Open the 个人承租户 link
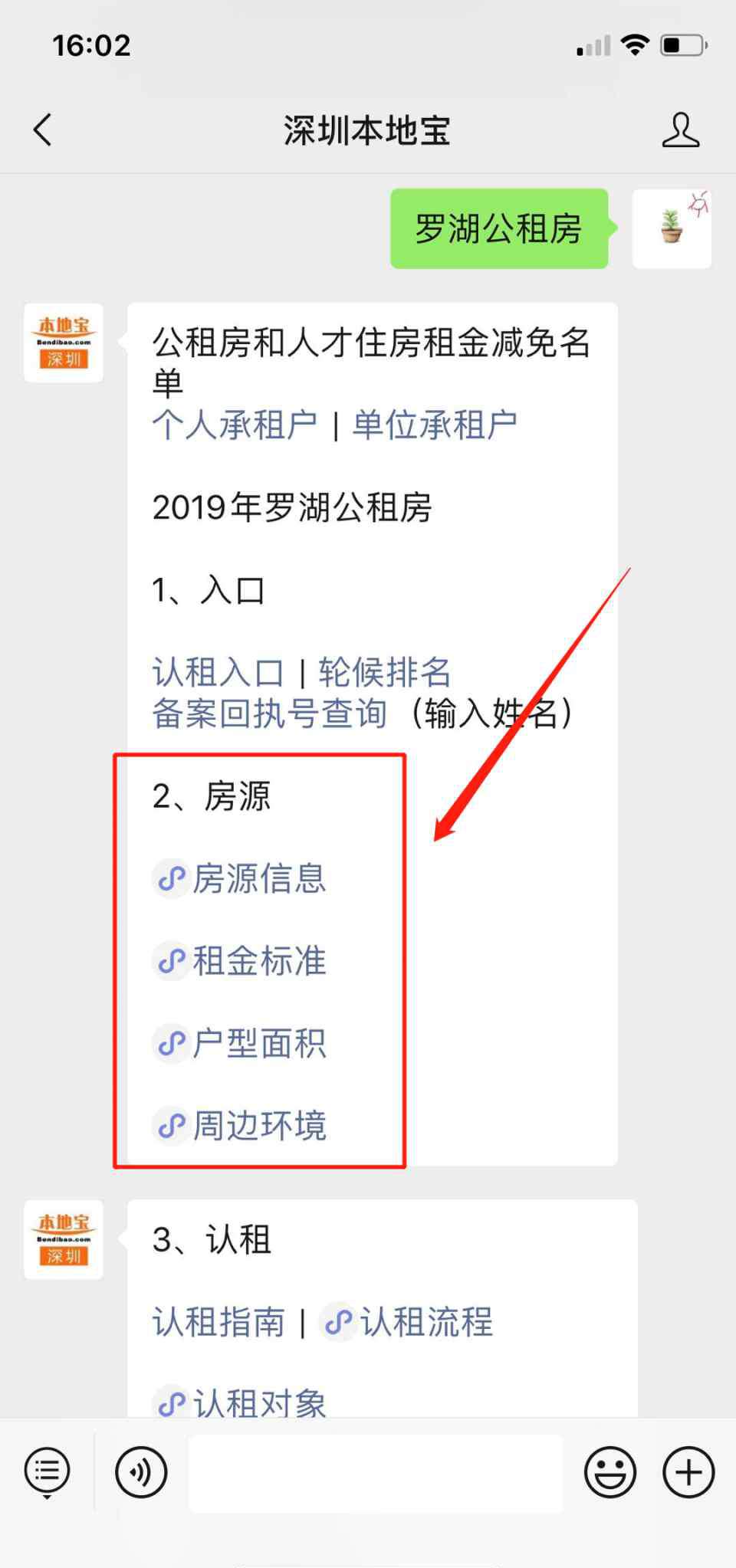This screenshot has height=1568, width=736. point(235,425)
